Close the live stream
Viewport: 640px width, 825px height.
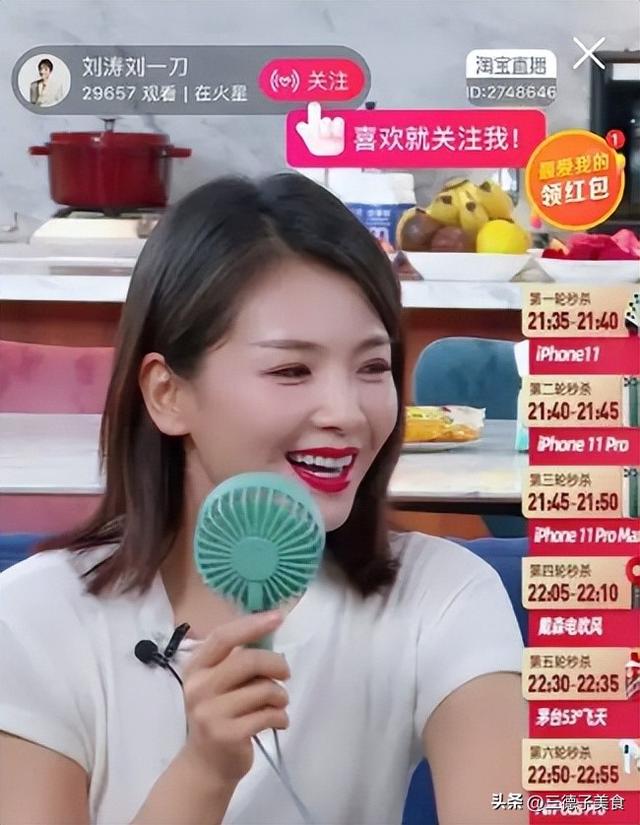(589, 53)
